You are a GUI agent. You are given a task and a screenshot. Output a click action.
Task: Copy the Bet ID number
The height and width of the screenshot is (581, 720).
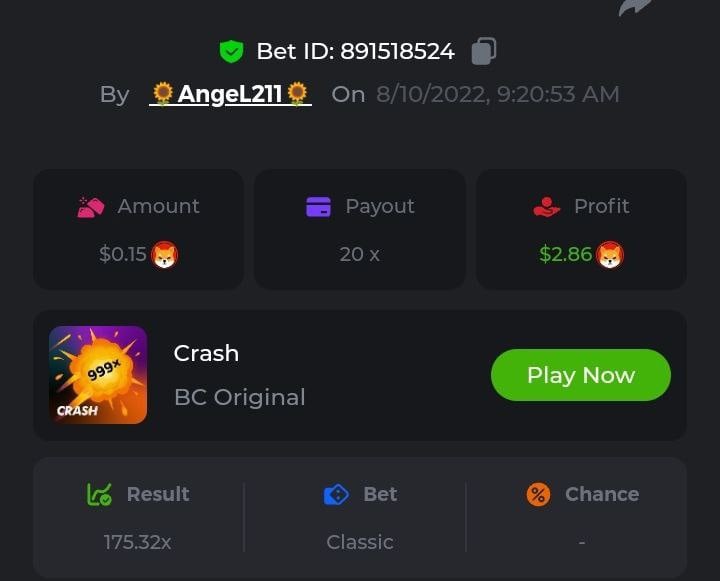coord(483,51)
